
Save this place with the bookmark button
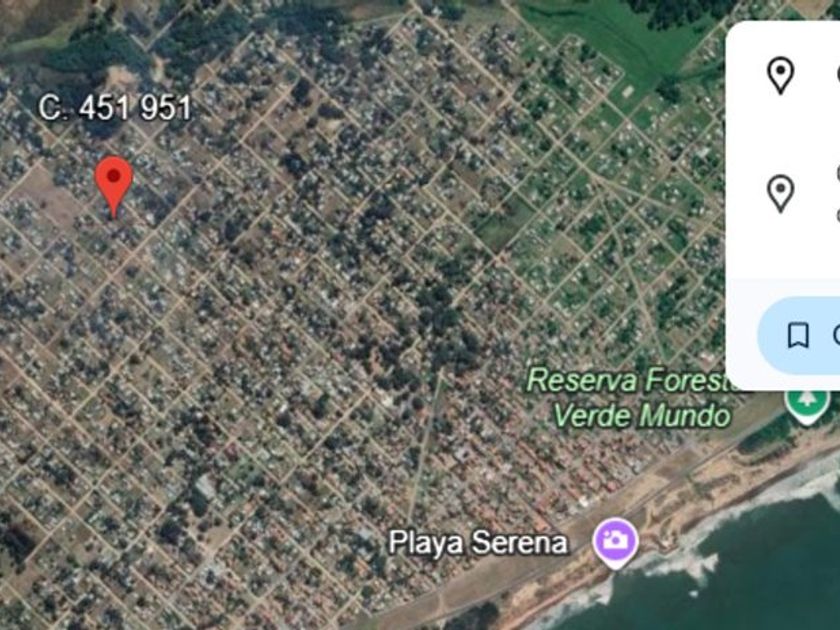tap(798, 335)
